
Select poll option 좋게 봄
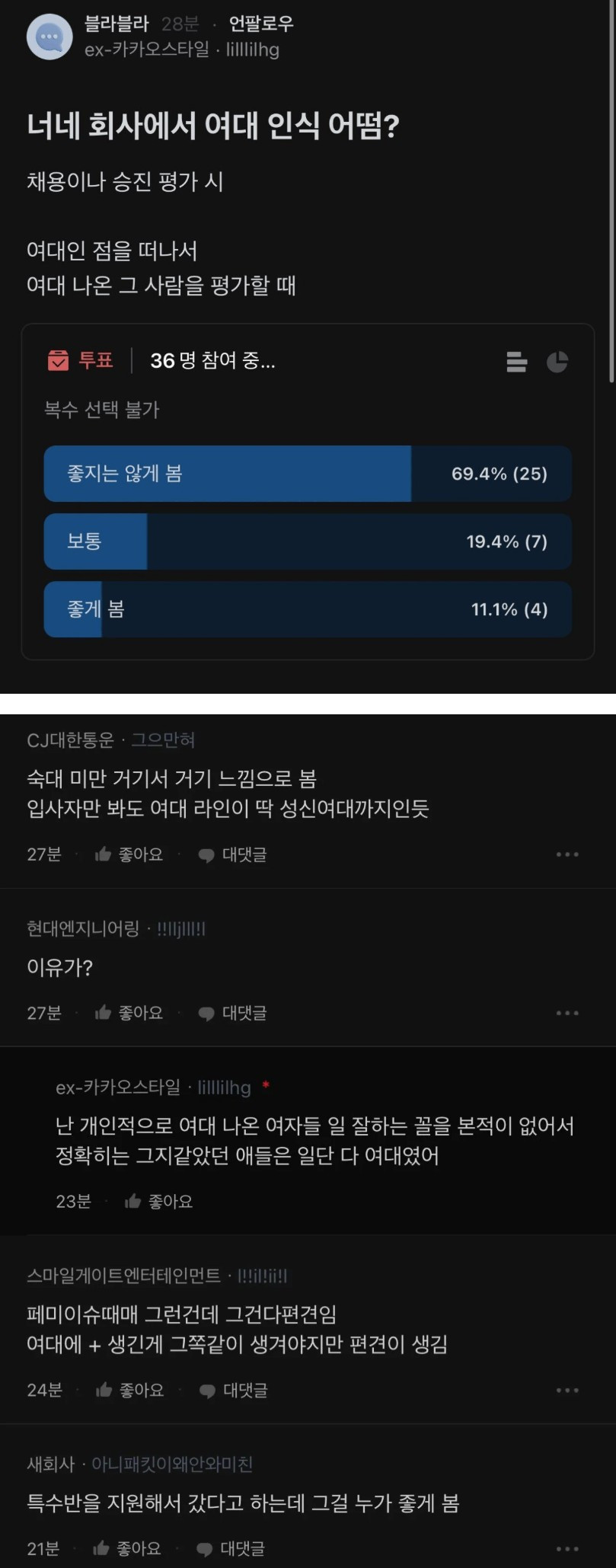tap(308, 609)
